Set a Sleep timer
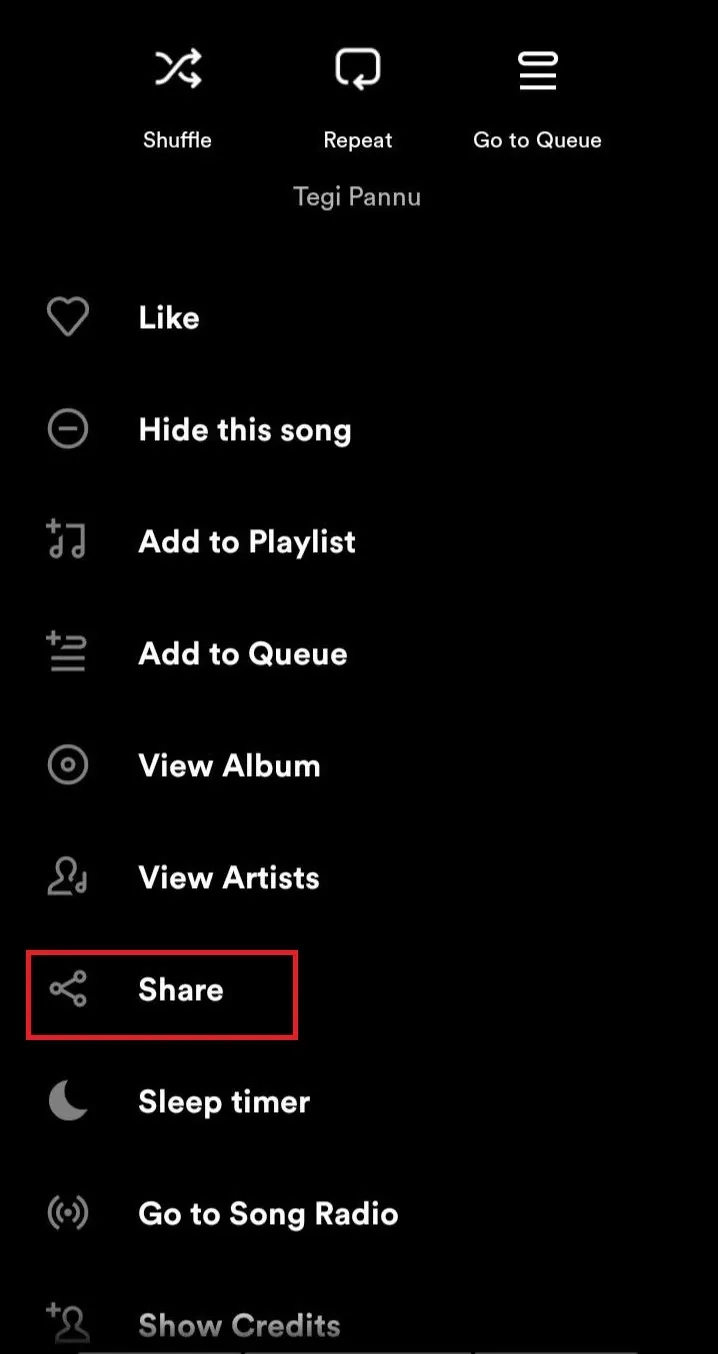The image size is (718, 1354). click(x=223, y=1102)
